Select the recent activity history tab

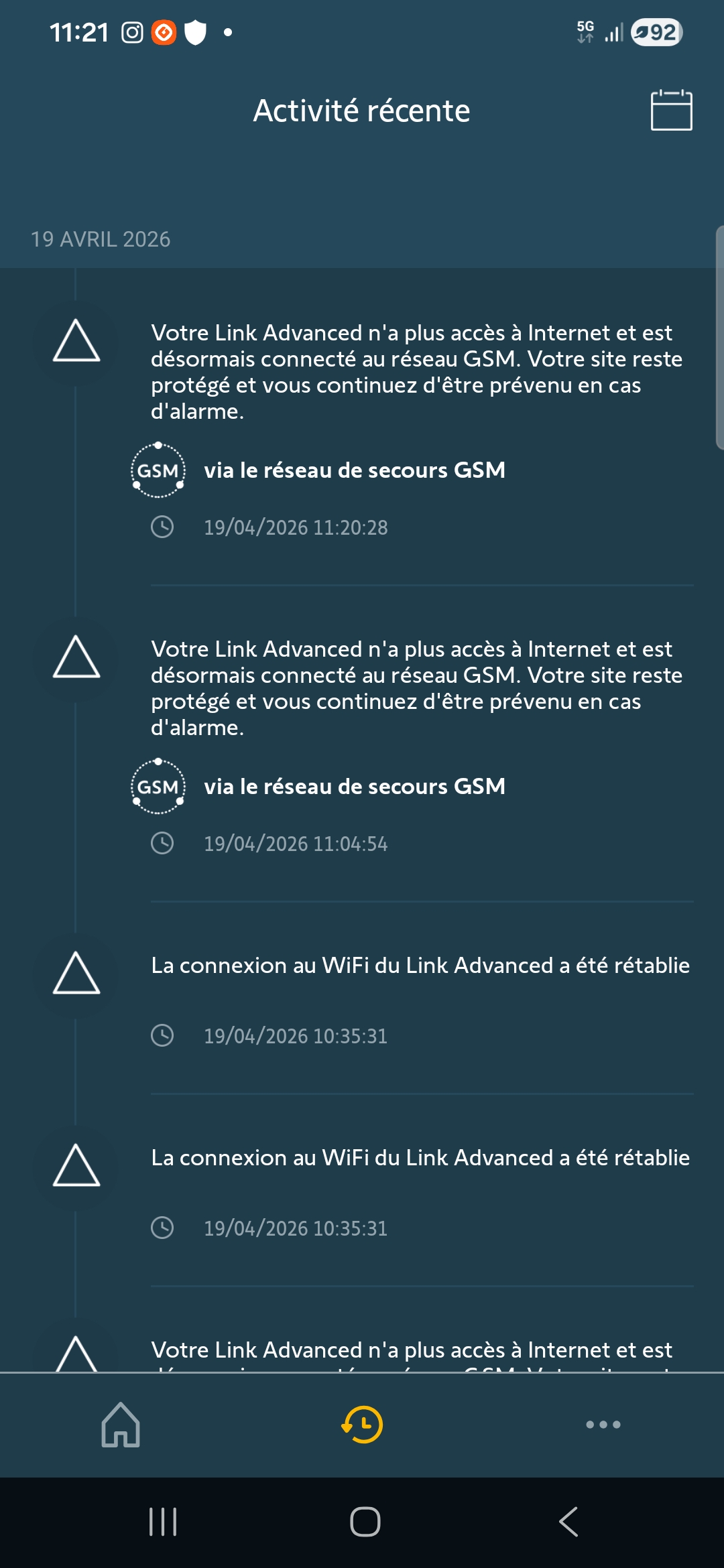[362, 1425]
